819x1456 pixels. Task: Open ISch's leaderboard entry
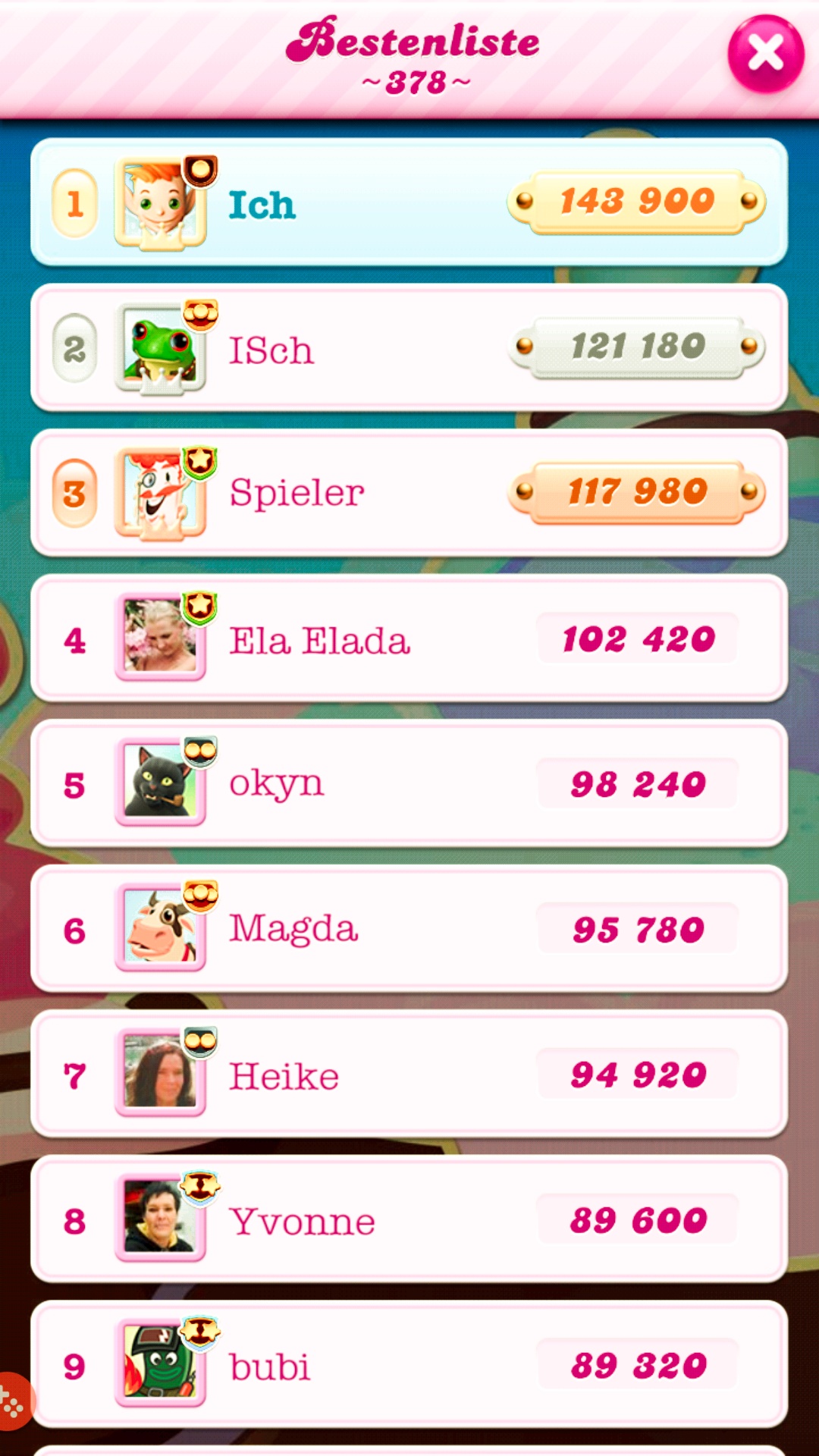[409, 348]
